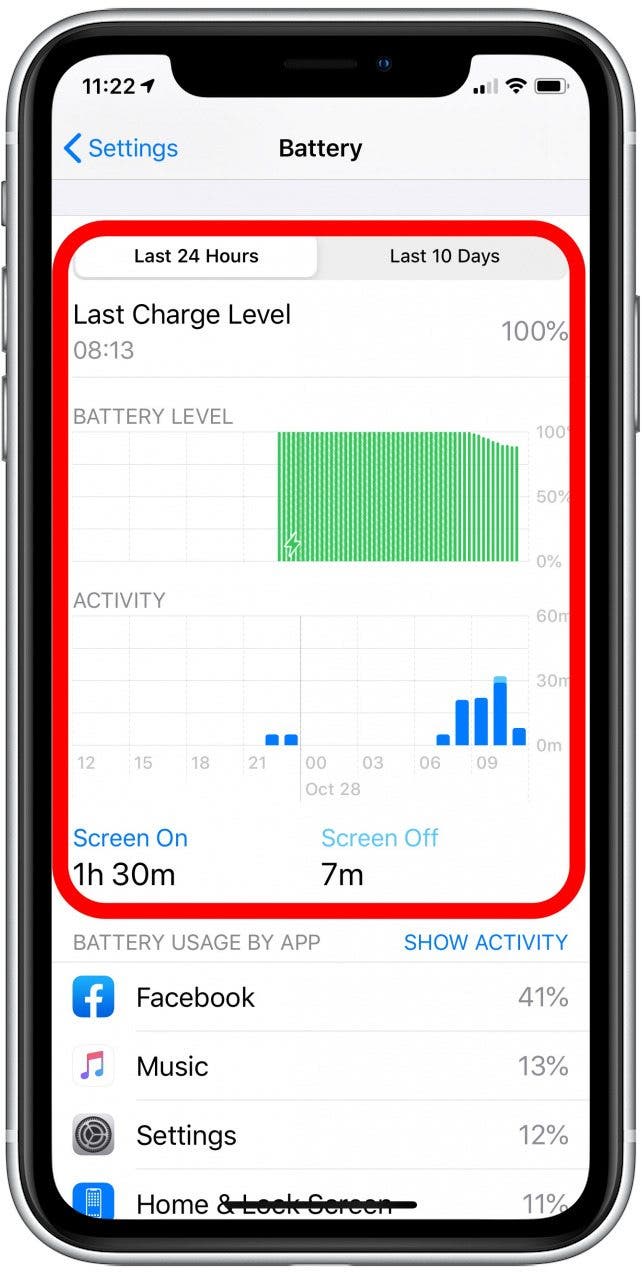The height and width of the screenshot is (1274, 642).
Task: Select the Last 24 Hours segment
Action: click(196, 257)
